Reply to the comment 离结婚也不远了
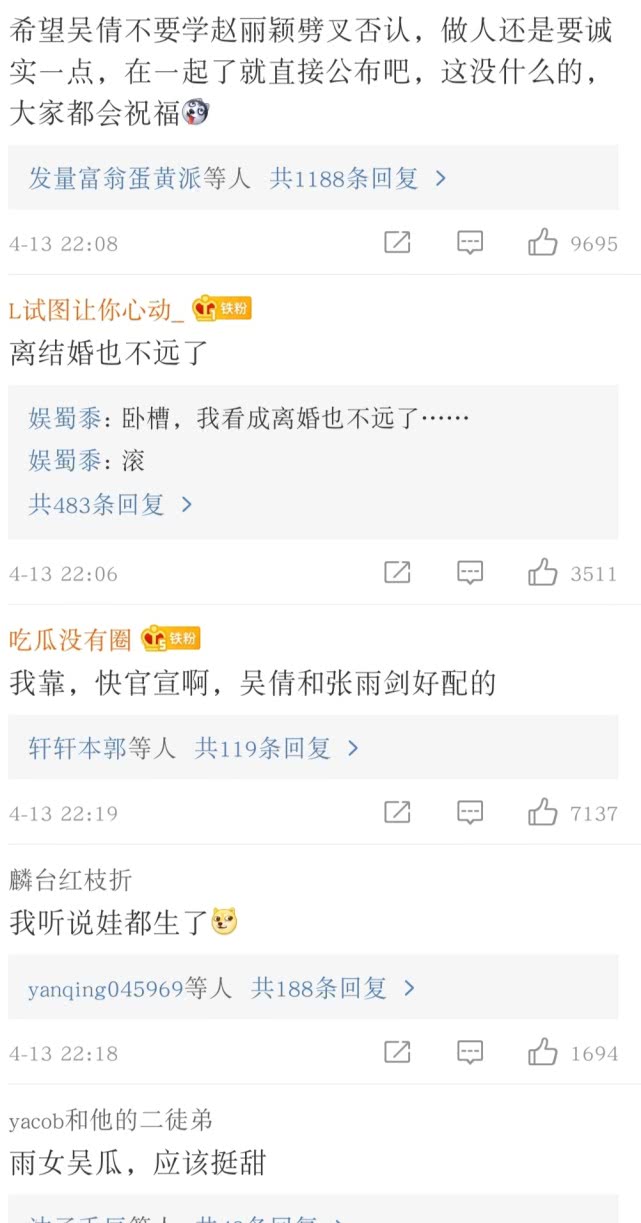 point(470,573)
